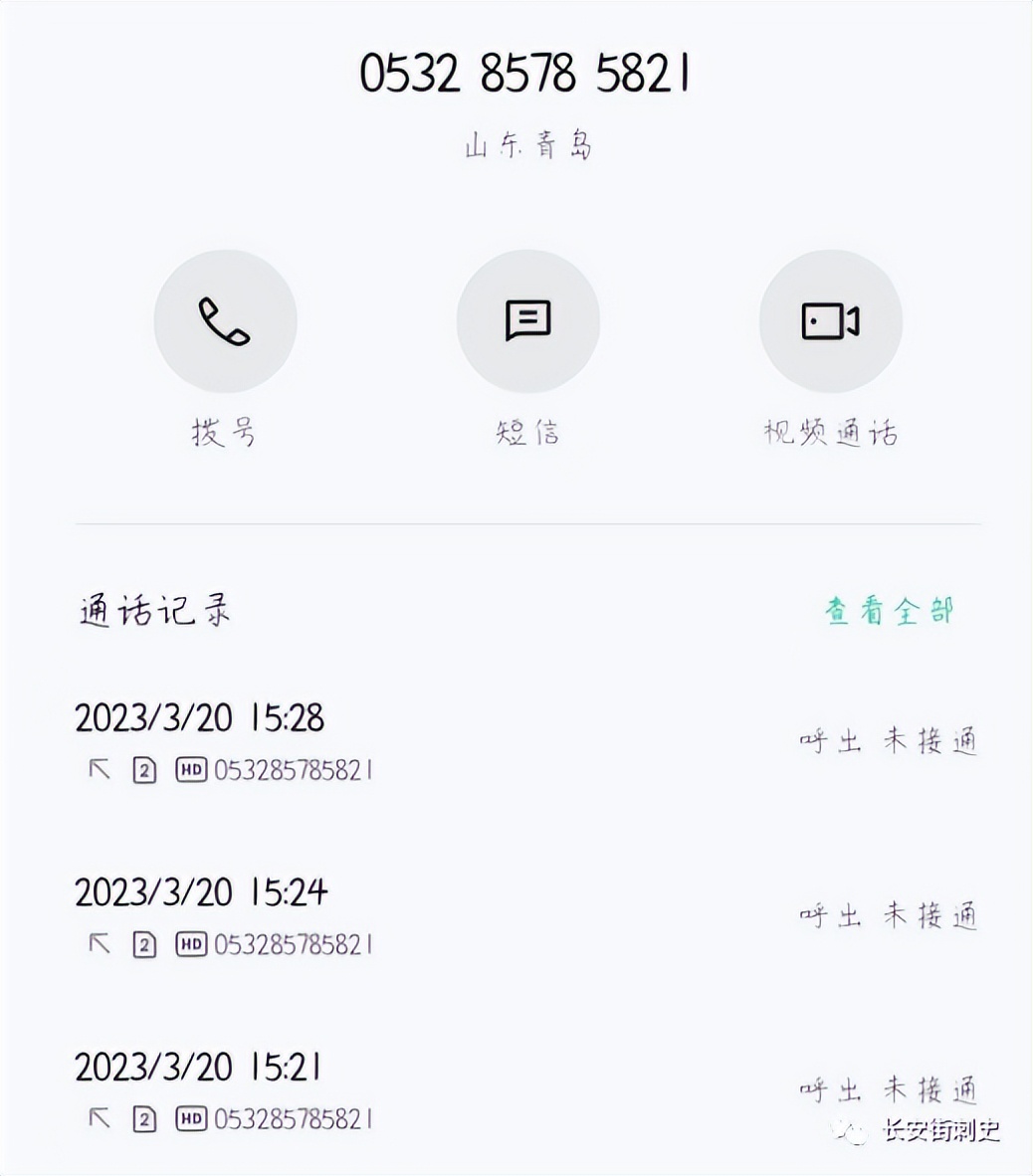Tap the 拨号 label under the phone icon
The image size is (1033, 1176).
(x=225, y=432)
